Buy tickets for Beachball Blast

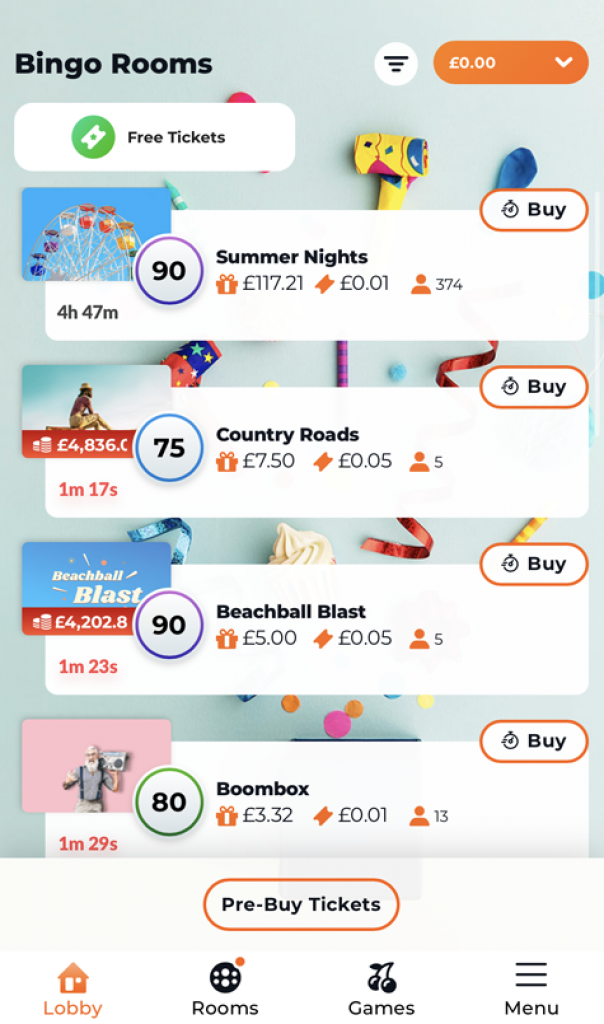point(534,564)
